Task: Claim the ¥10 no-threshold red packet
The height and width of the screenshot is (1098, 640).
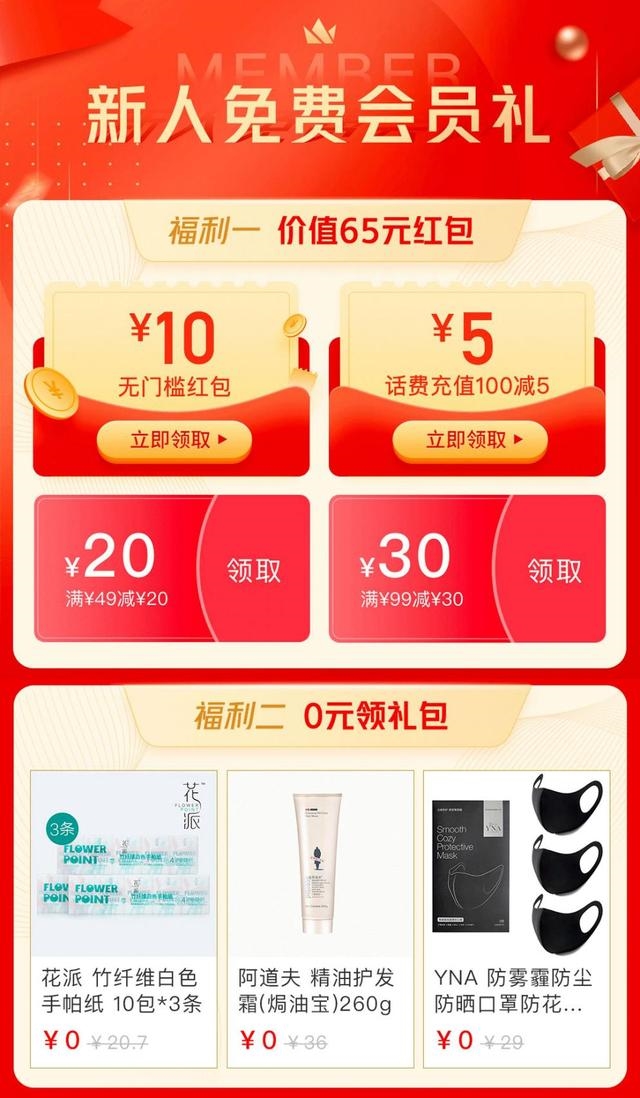Action: (174, 440)
